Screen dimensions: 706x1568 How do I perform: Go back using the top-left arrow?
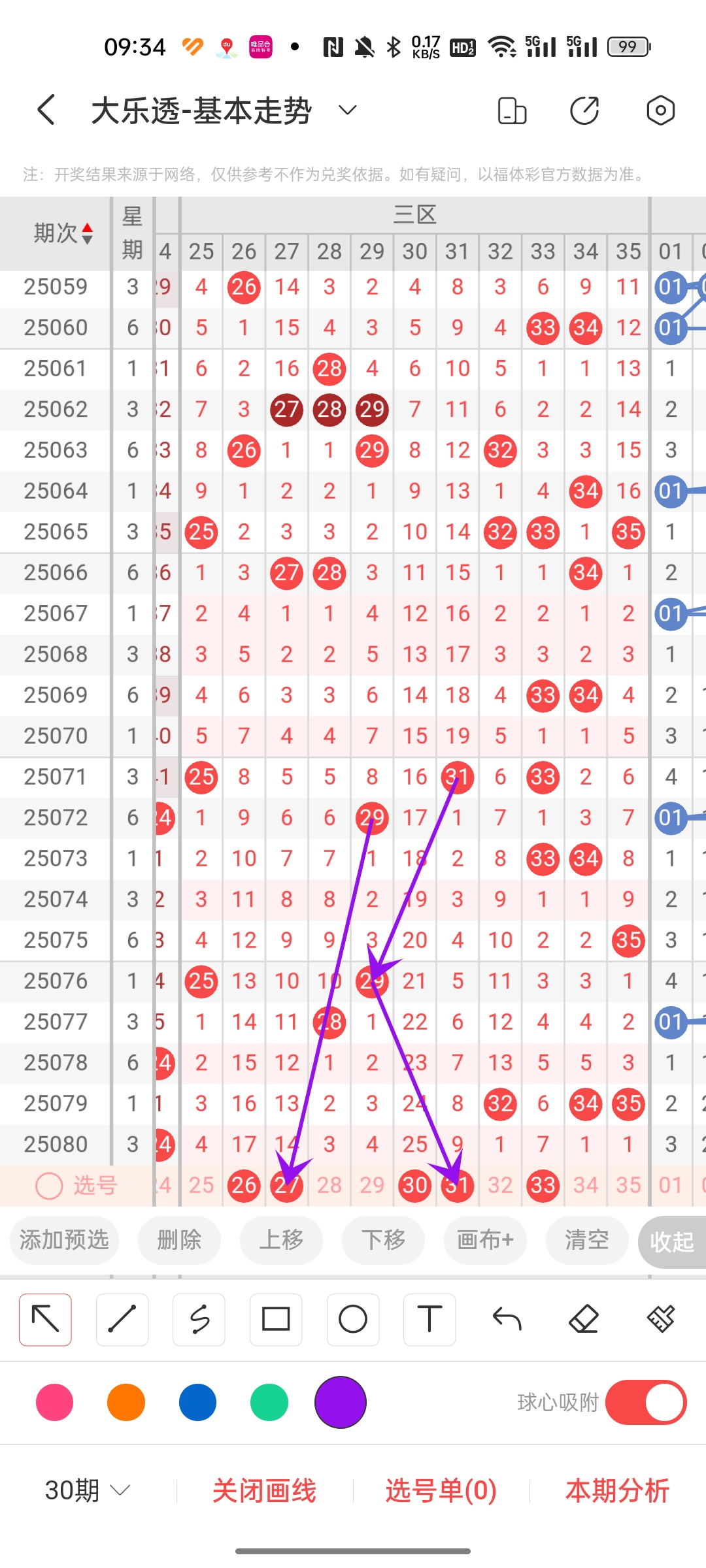(46, 110)
